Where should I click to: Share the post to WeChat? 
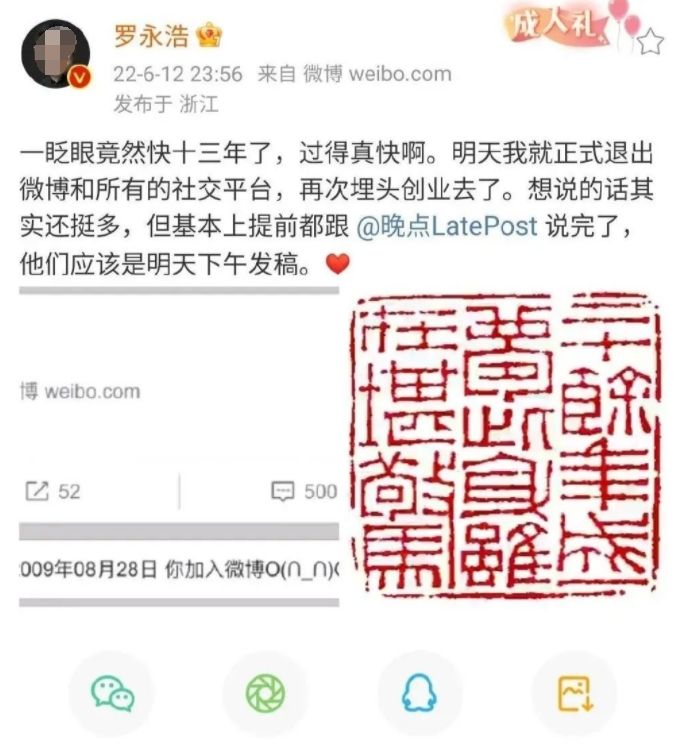[112, 692]
